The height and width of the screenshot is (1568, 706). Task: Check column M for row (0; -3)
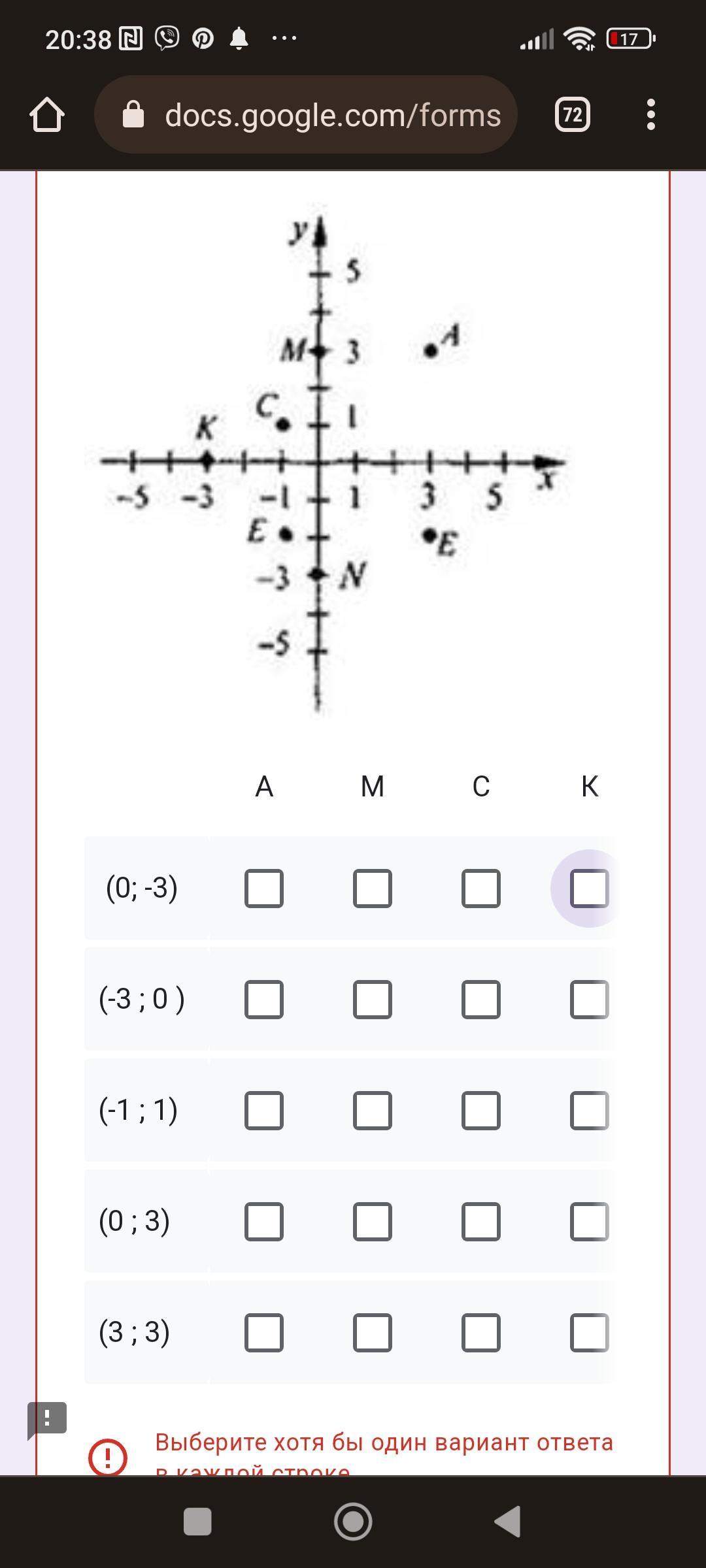point(373,889)
